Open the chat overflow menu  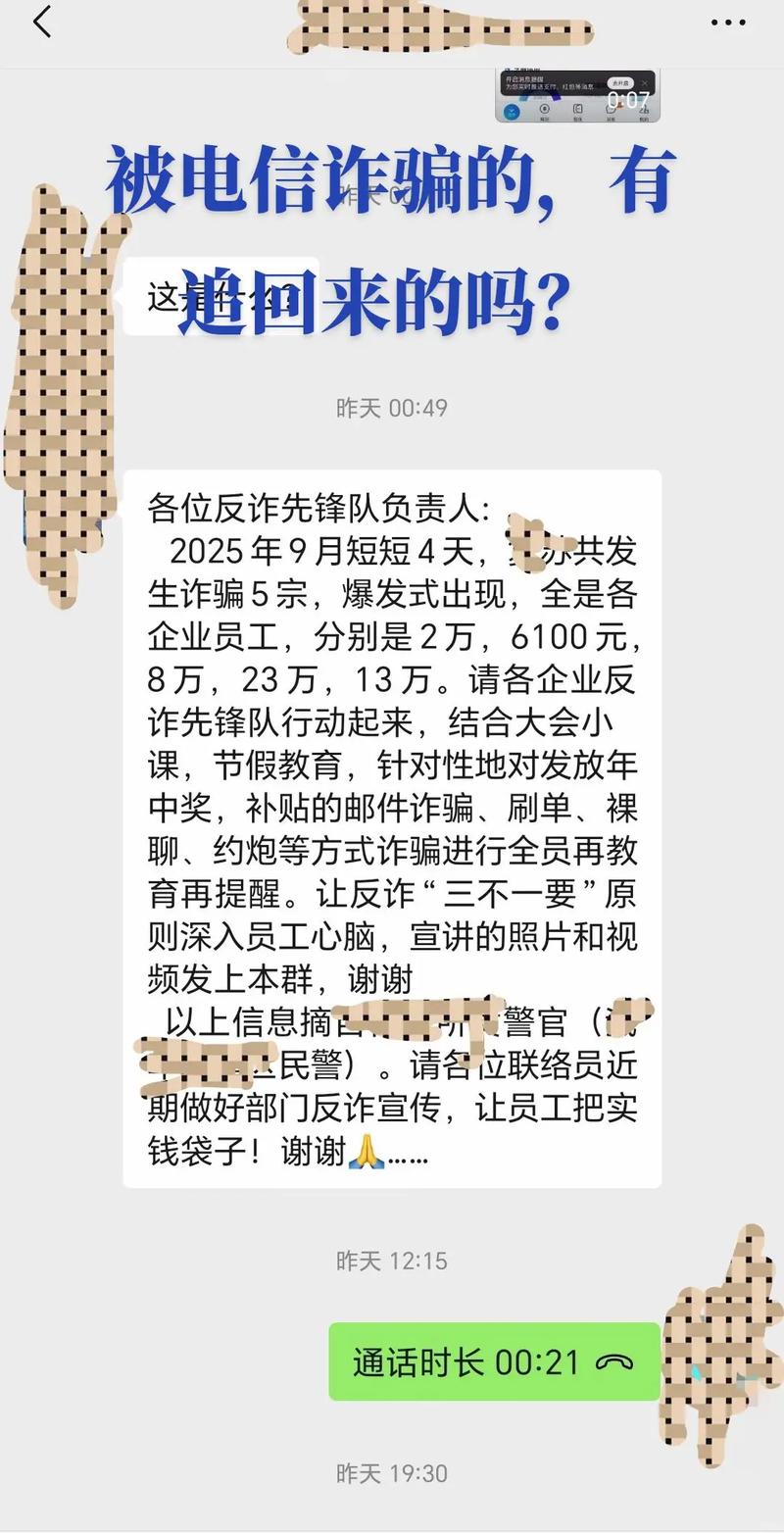728,23
